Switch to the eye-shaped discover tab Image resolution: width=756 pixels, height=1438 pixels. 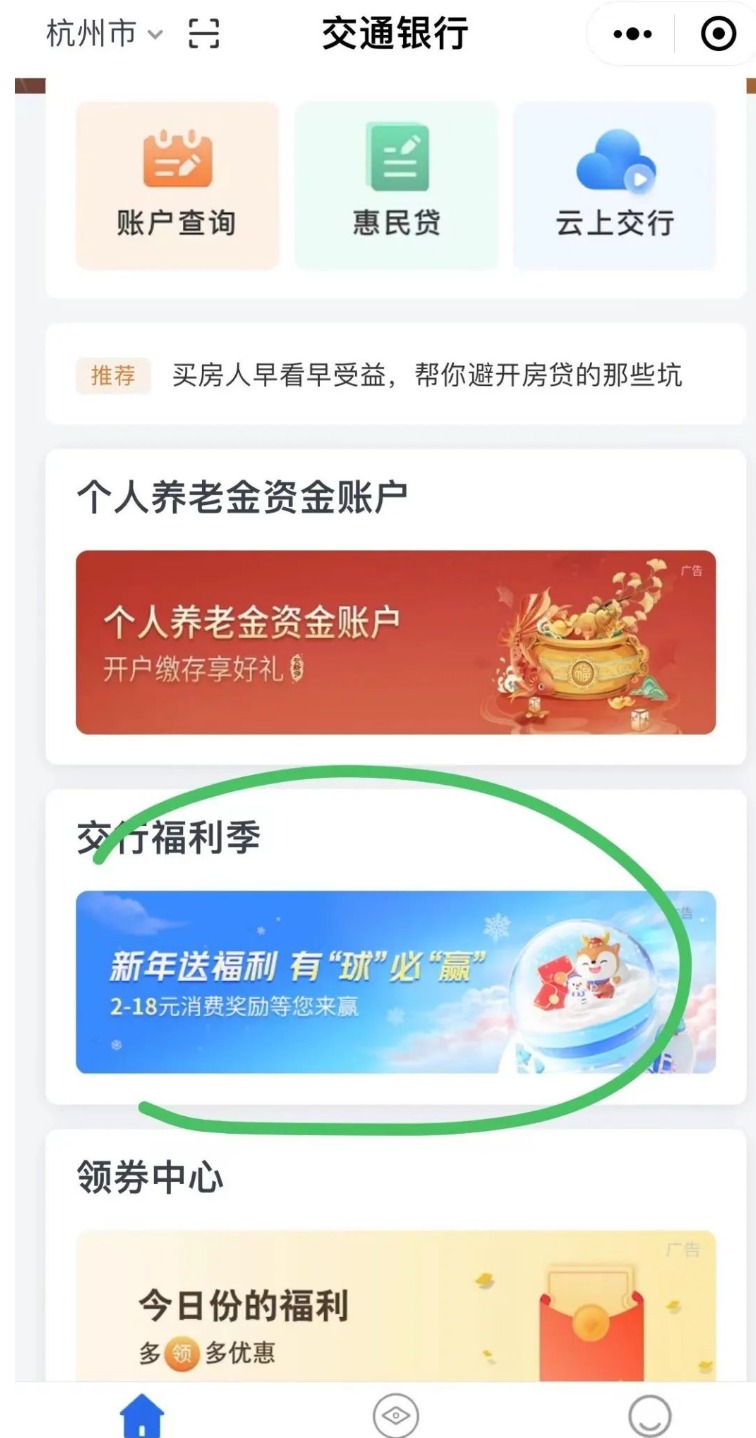coord(398,1413)
